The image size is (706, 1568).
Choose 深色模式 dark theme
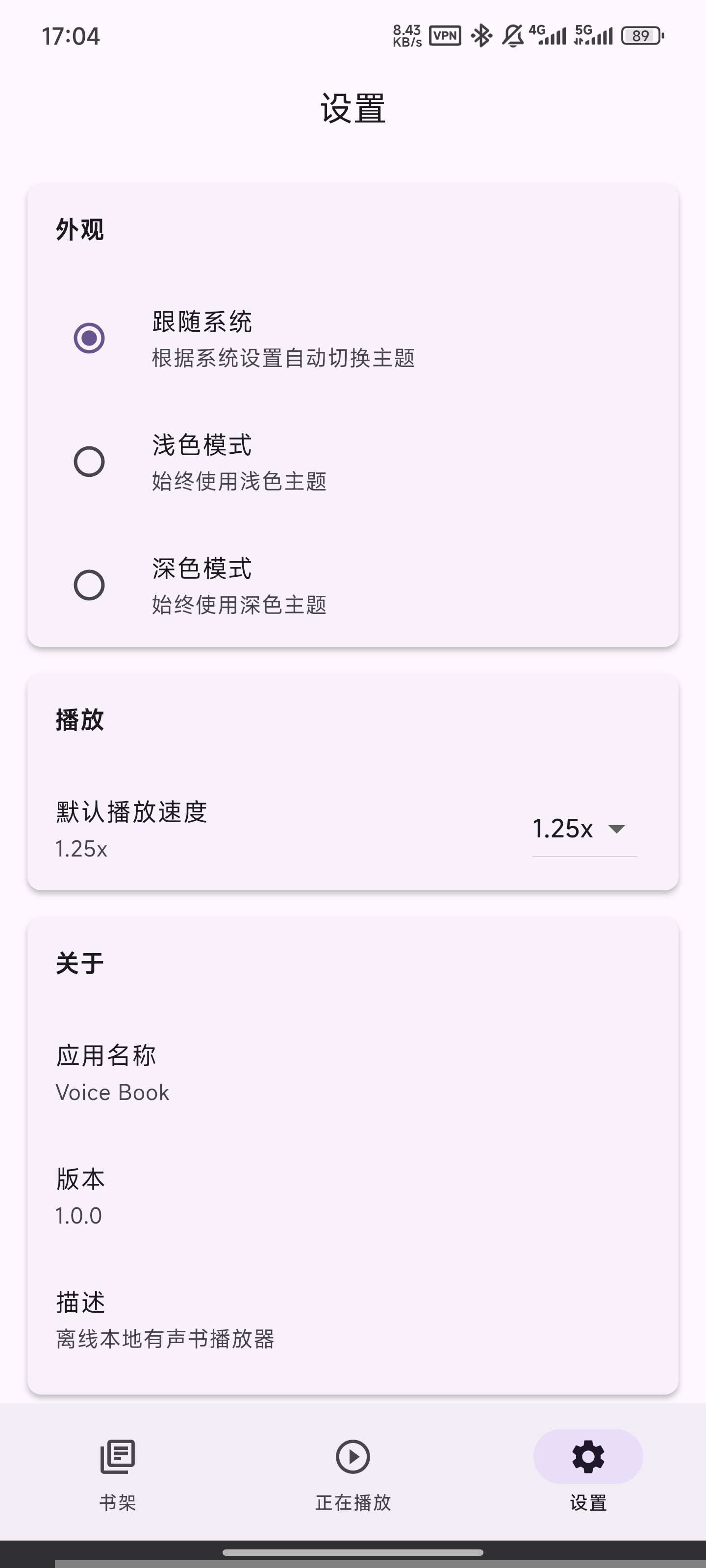tap(353, 586)
